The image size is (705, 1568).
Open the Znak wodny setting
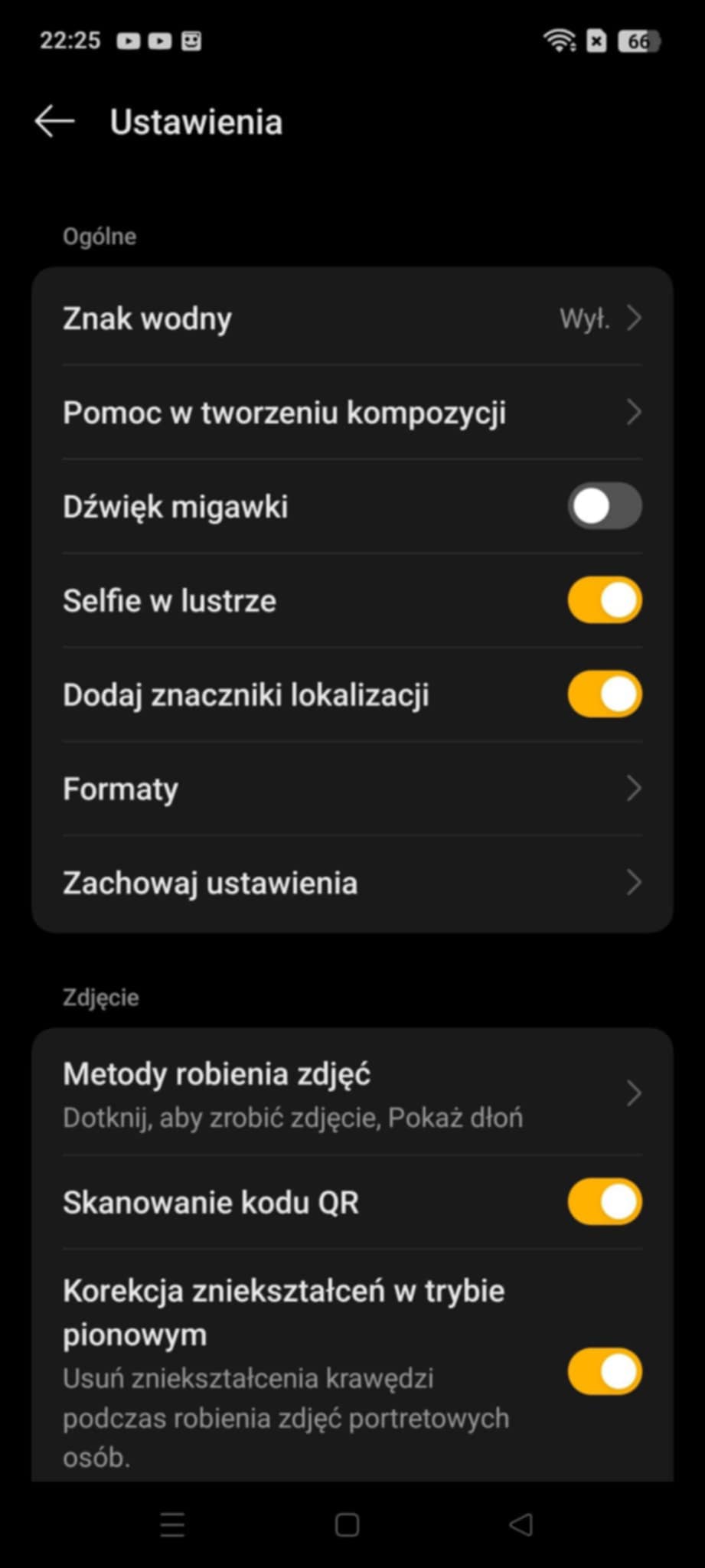point(352,318)
